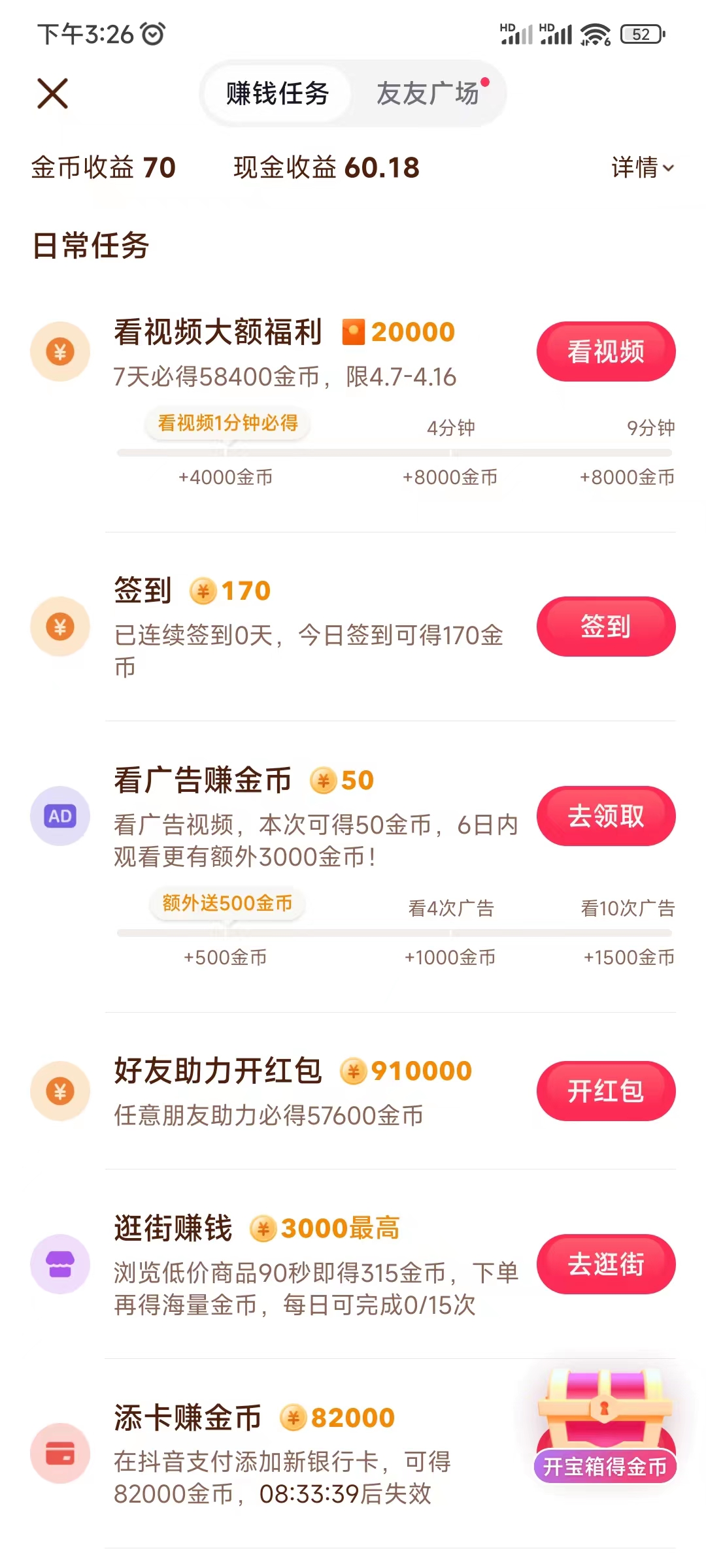Click the purple store icon for 逛街赚钱
The width and height of the screenshot is (706, 1568).
click(59, 1263)
